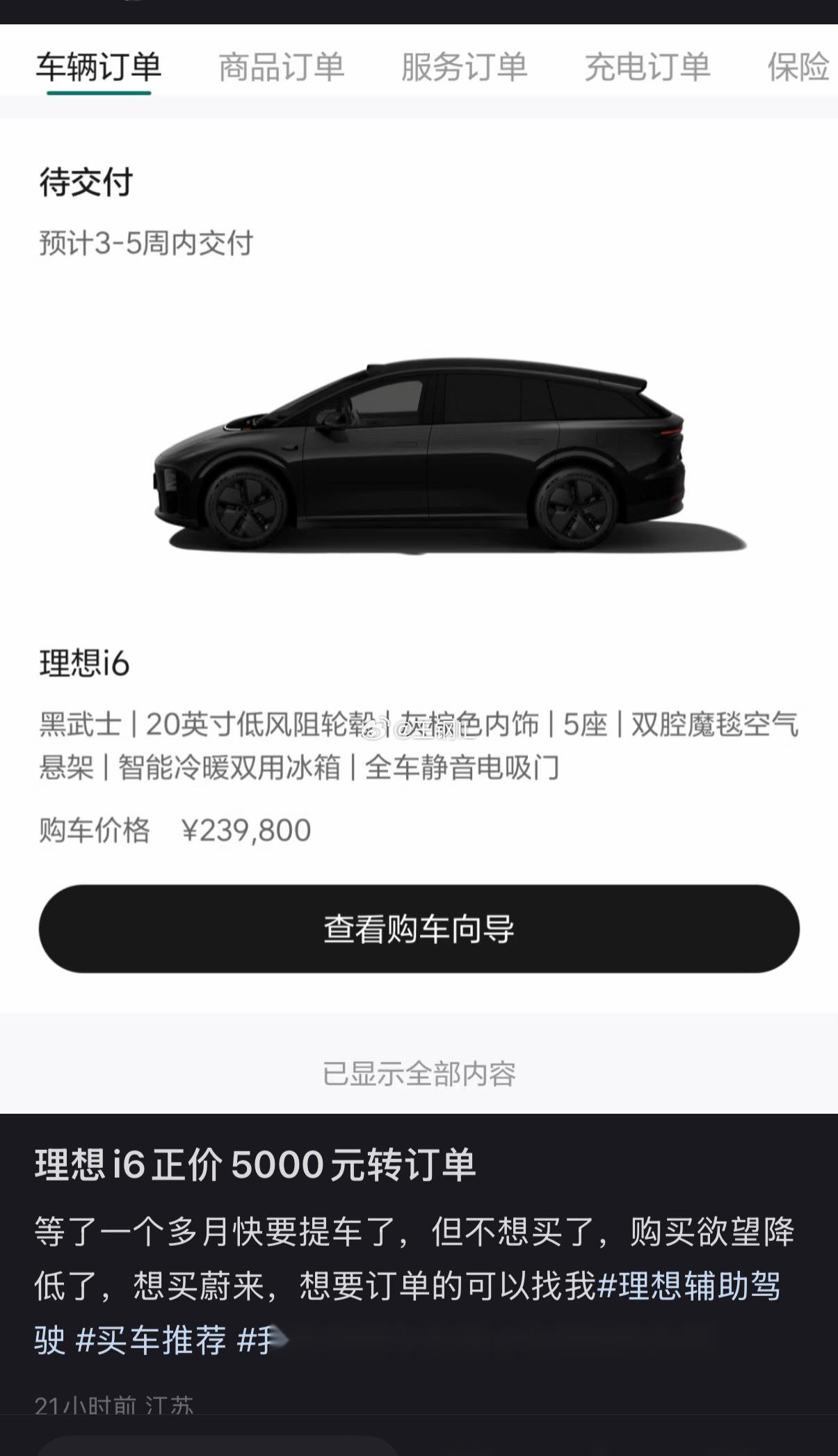The height and width of the screenshot is (1456, 838).
Task: Switch to the 商品订单 tab
Action: click(281, 67)
